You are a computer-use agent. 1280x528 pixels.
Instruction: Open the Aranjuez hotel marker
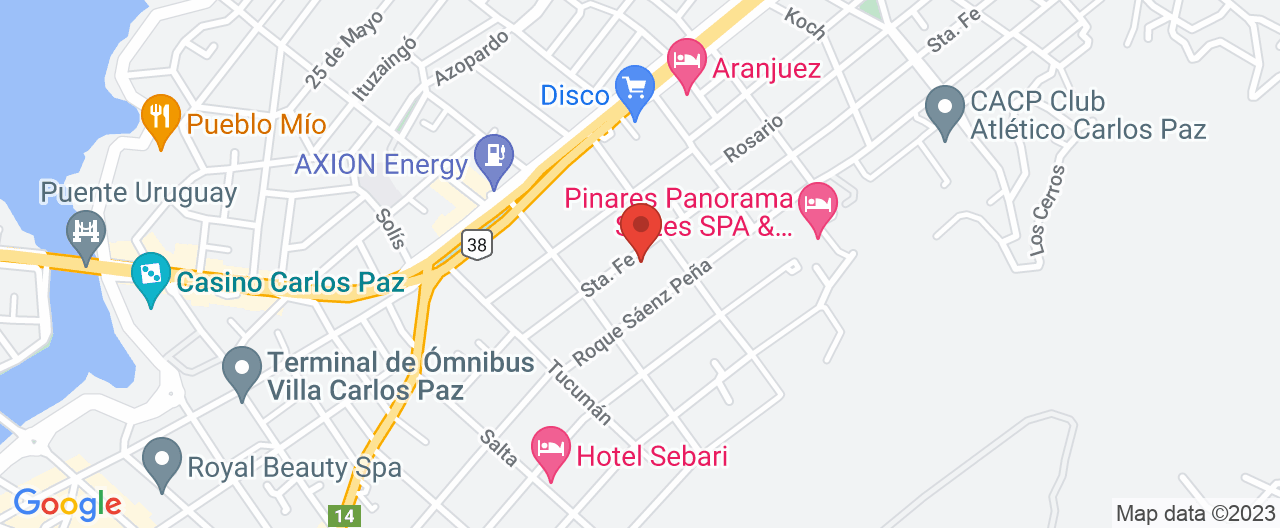687,63
